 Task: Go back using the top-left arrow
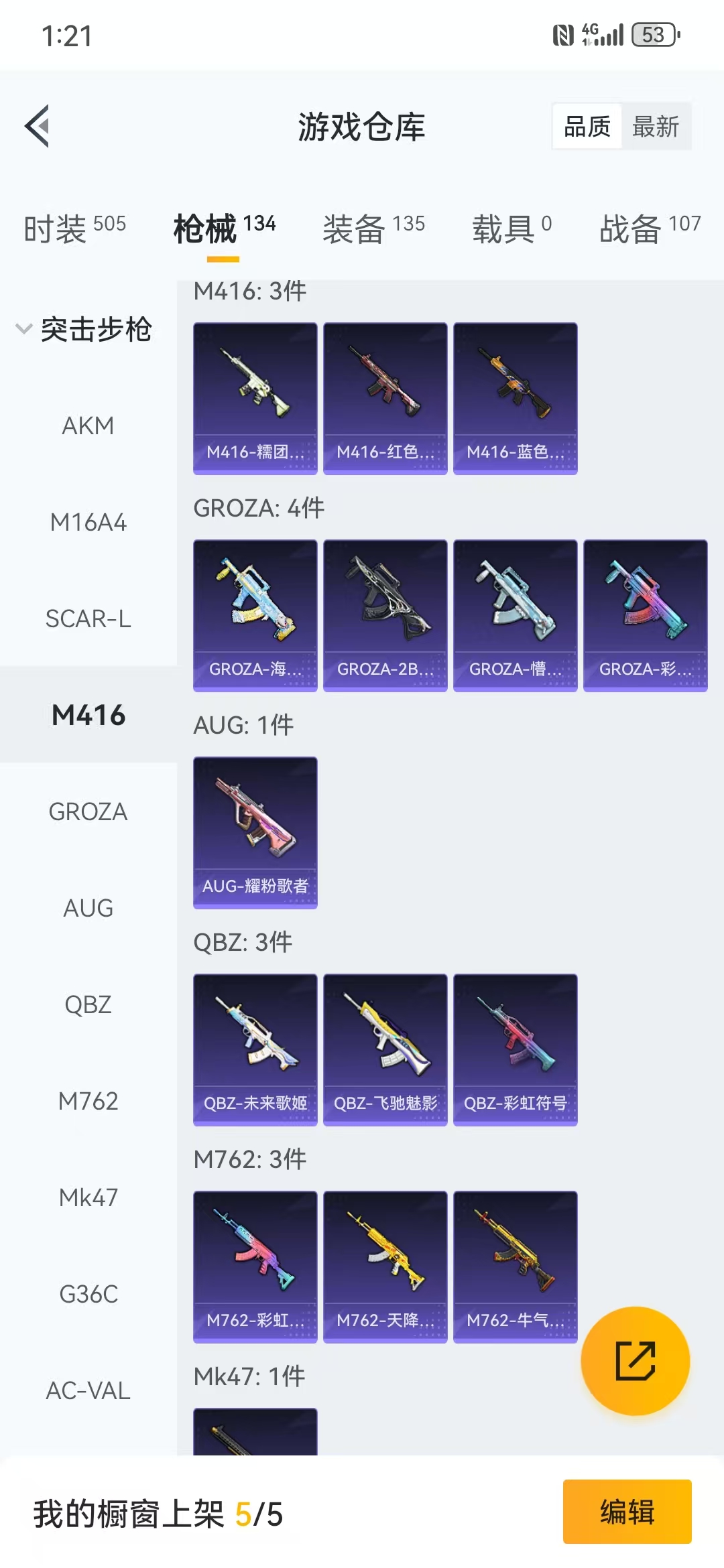coord(38,125)
